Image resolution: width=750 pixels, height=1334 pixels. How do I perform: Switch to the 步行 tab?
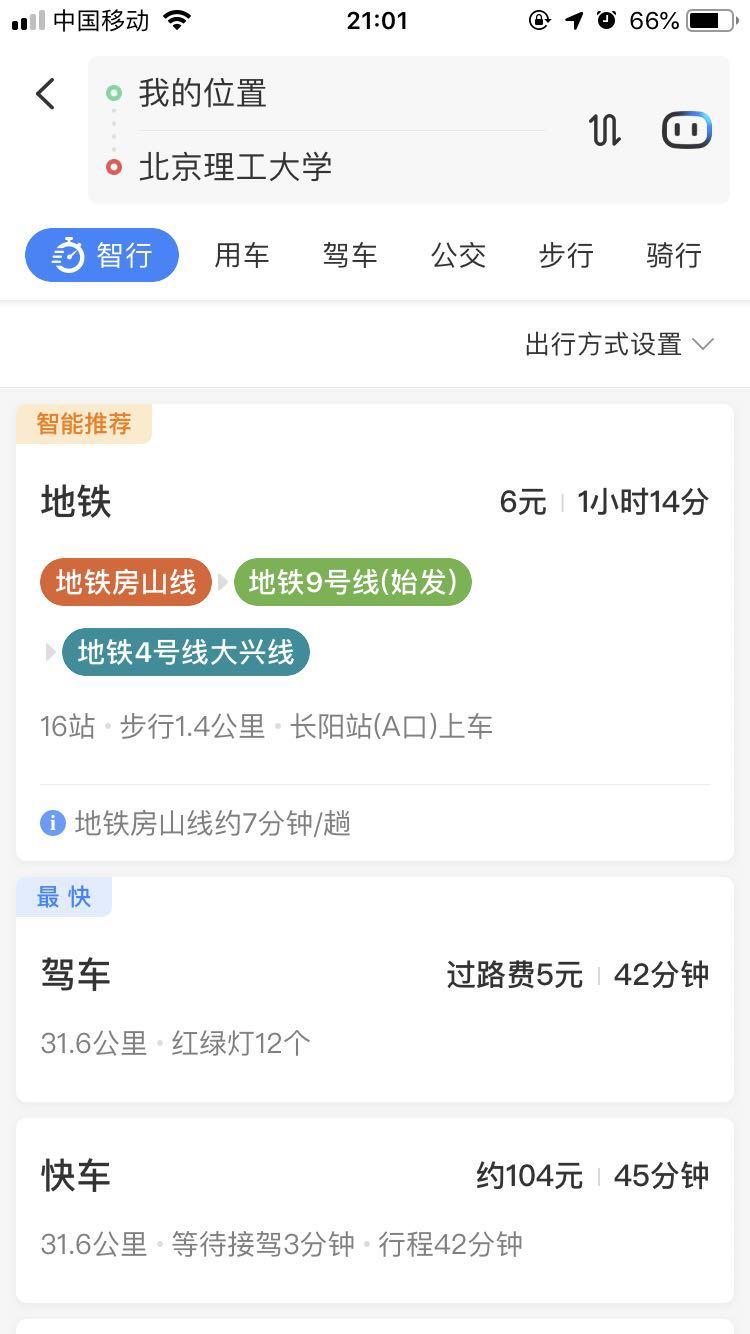point(566,255)
